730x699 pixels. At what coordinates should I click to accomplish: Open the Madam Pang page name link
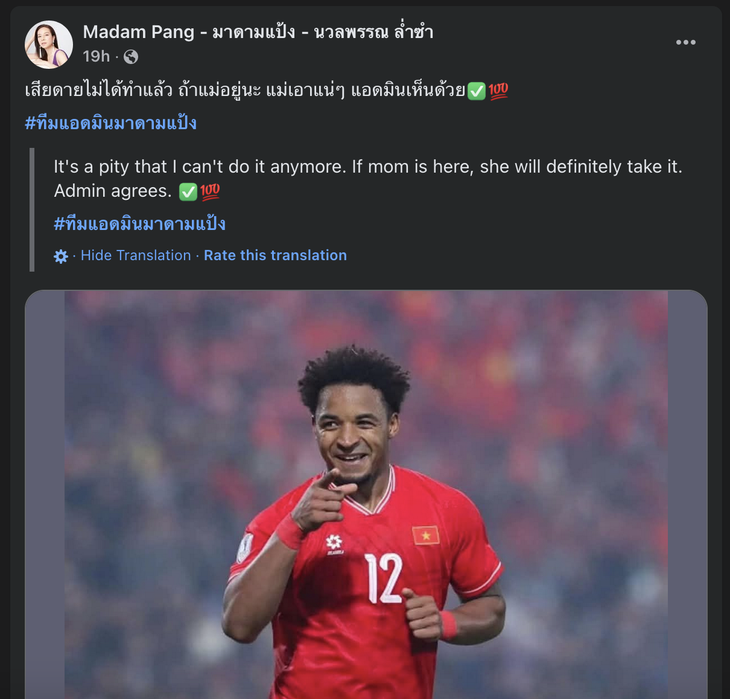pos(258,32)
